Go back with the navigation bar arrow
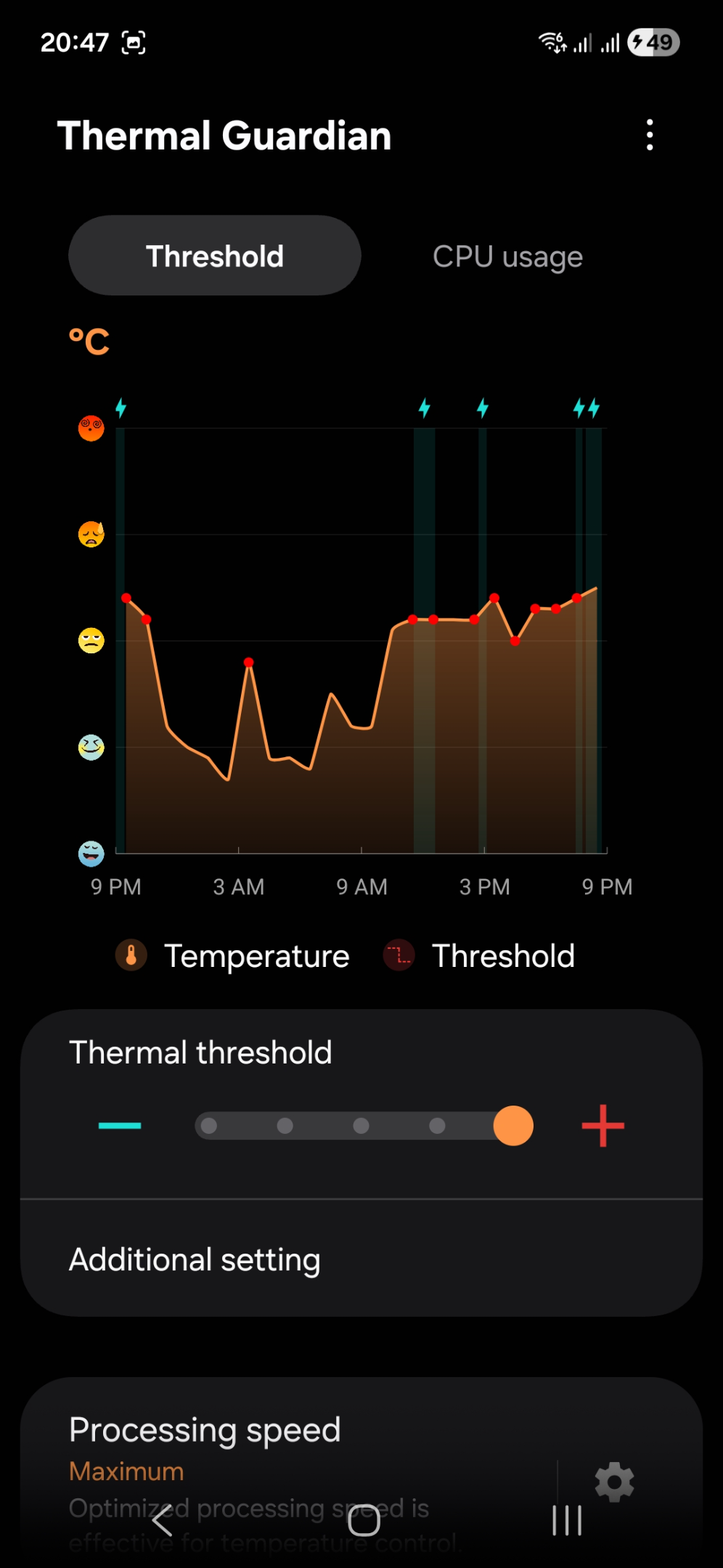The image size is (723, 1568). point(163,1519)
